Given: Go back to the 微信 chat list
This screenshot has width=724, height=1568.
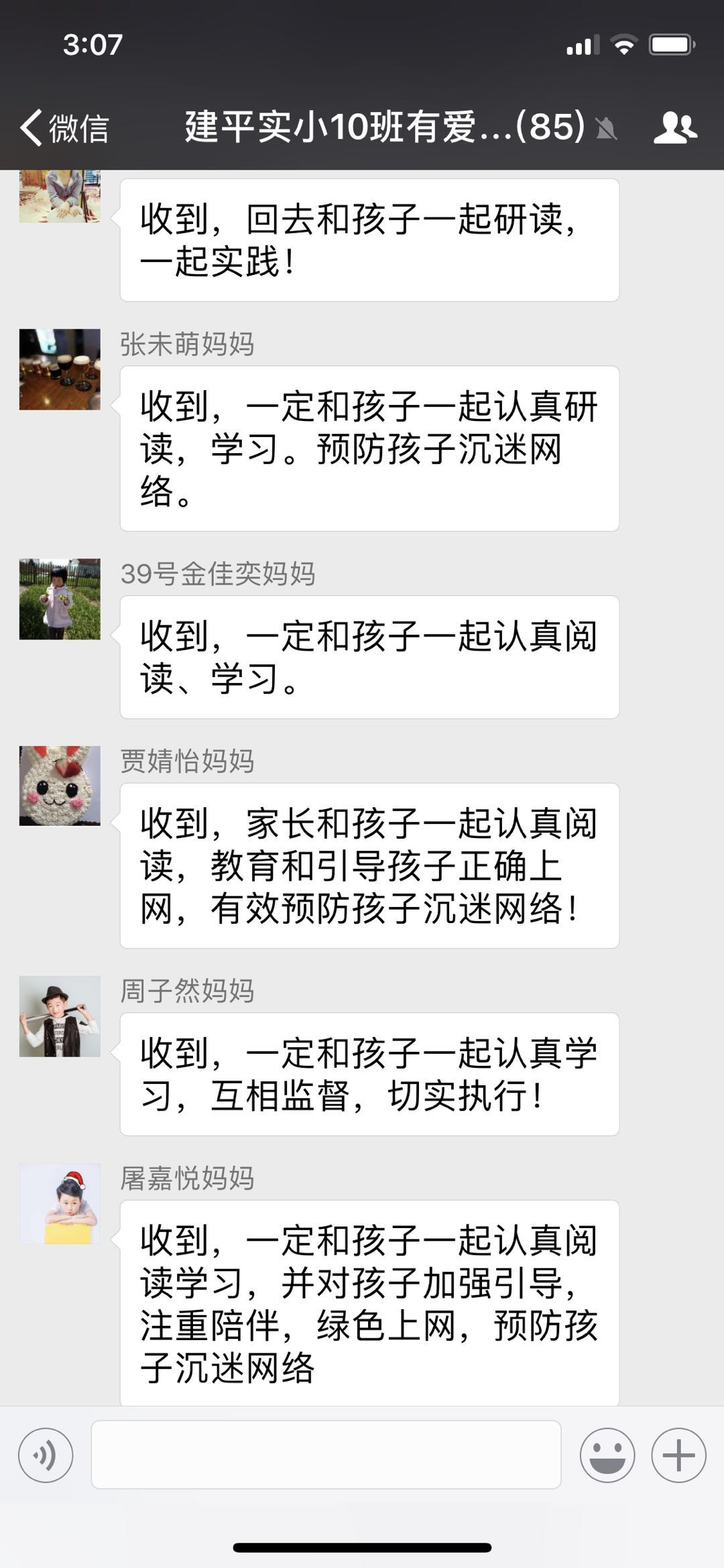Looking at the screenshot, I should (64, 127).
